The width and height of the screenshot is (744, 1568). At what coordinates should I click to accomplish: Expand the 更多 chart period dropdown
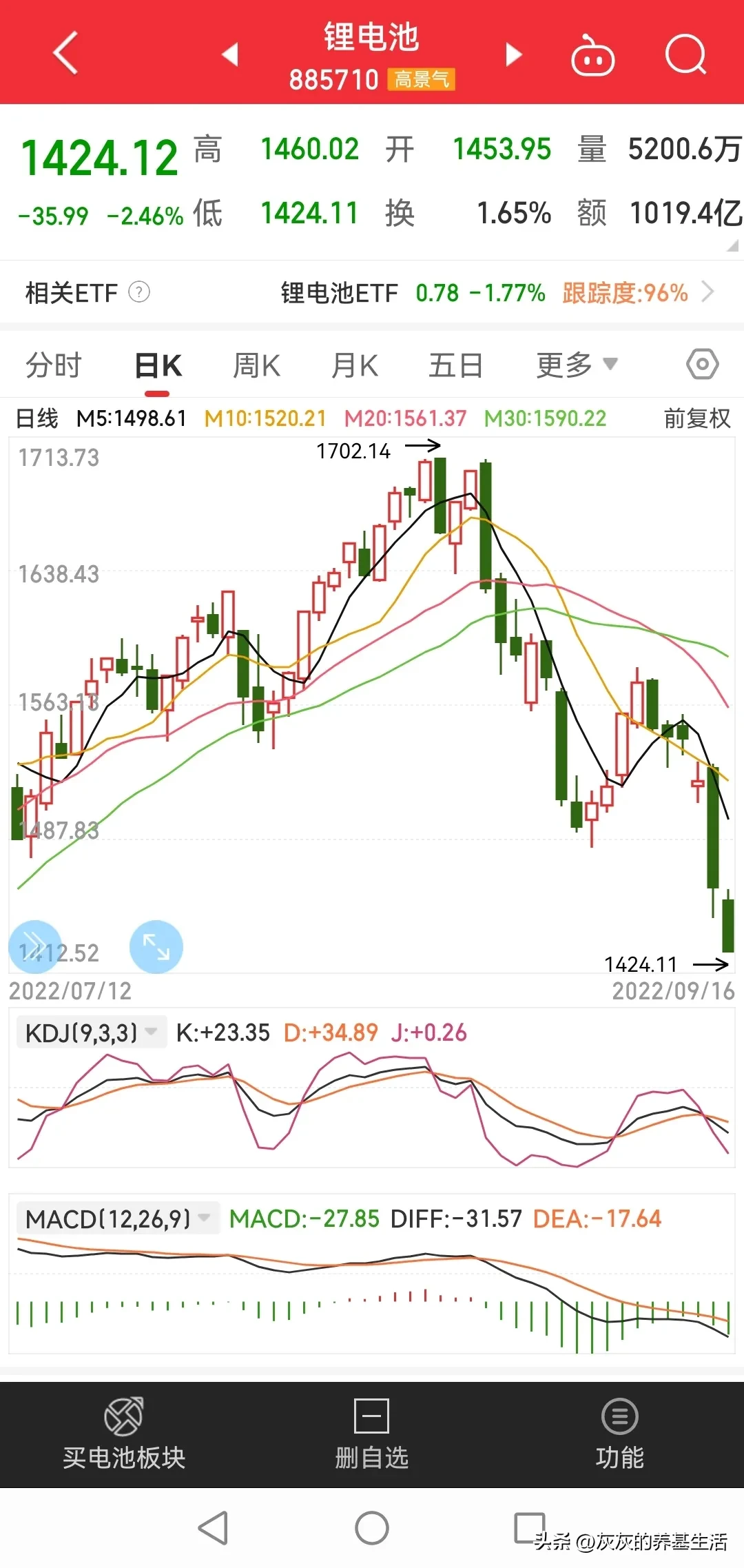coord(577,365)
